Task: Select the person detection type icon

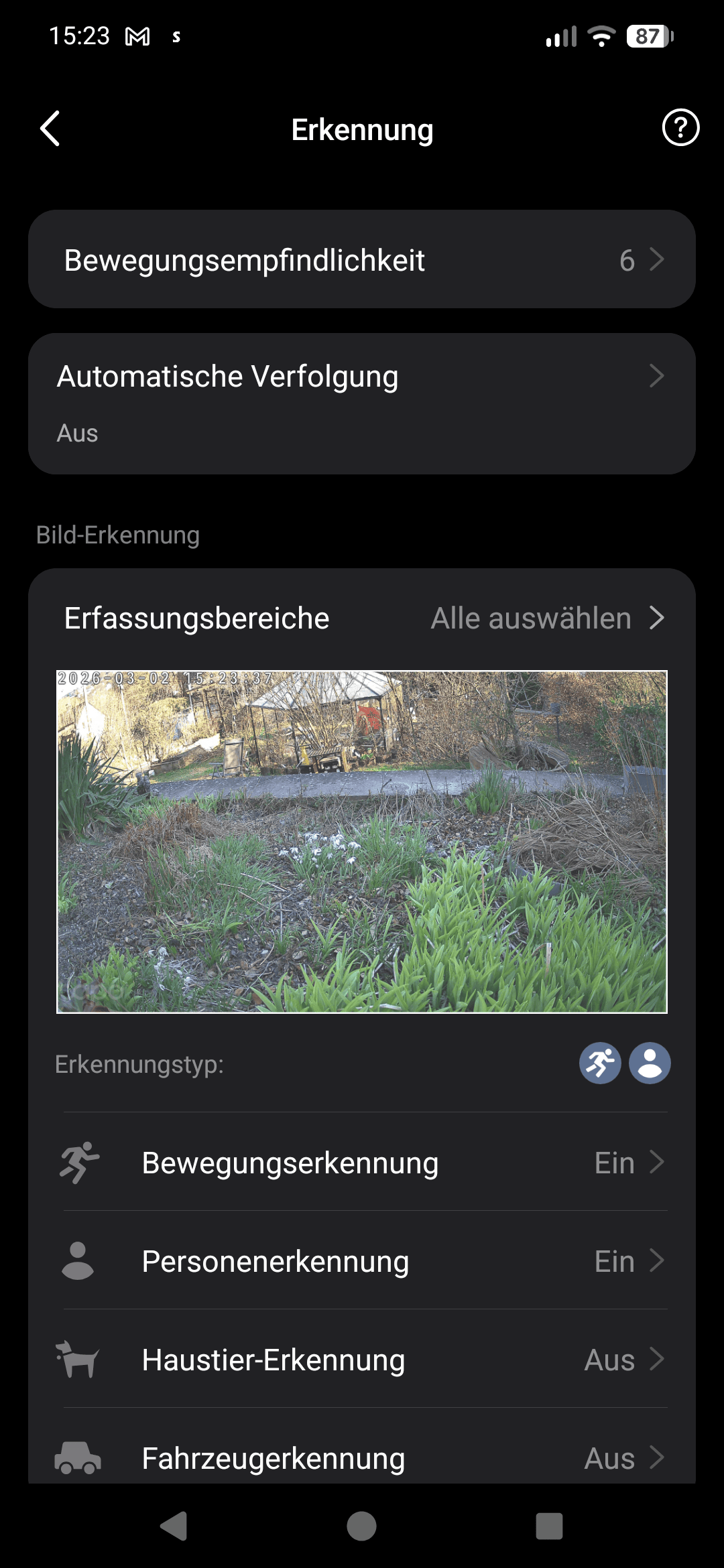Action: [x=650, y=1063]
